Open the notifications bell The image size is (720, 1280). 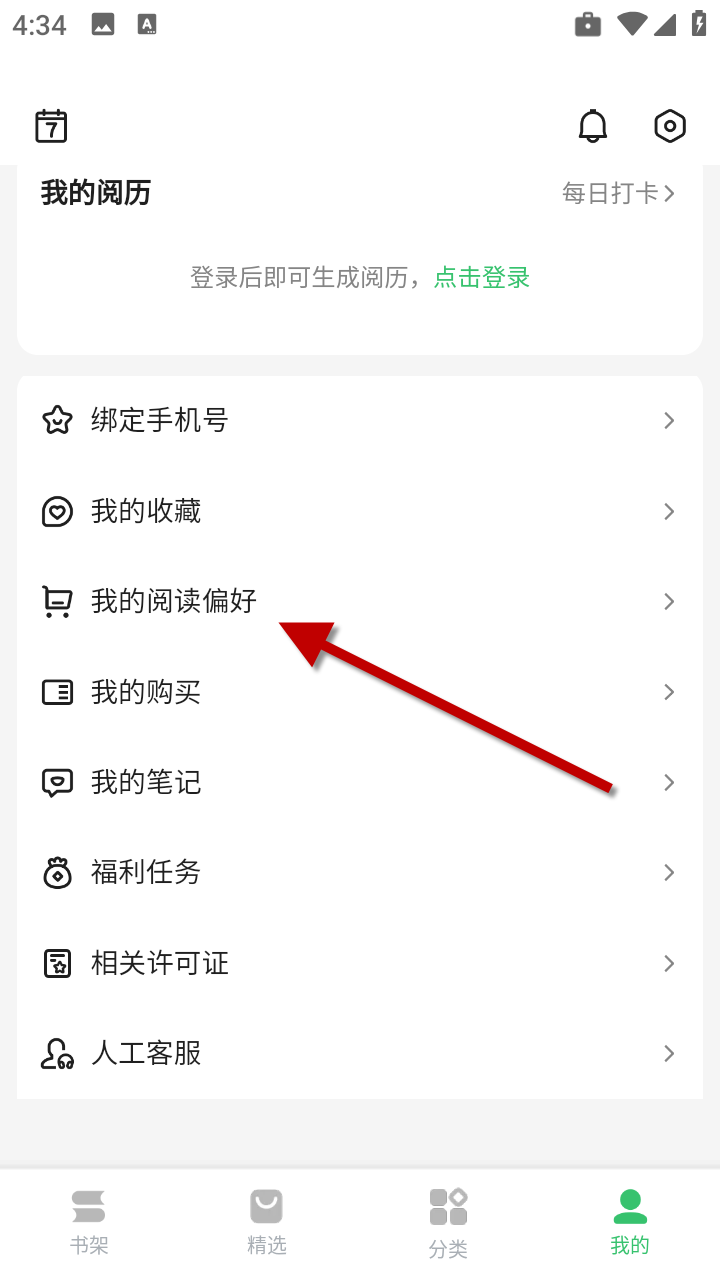tap(593, 126)
